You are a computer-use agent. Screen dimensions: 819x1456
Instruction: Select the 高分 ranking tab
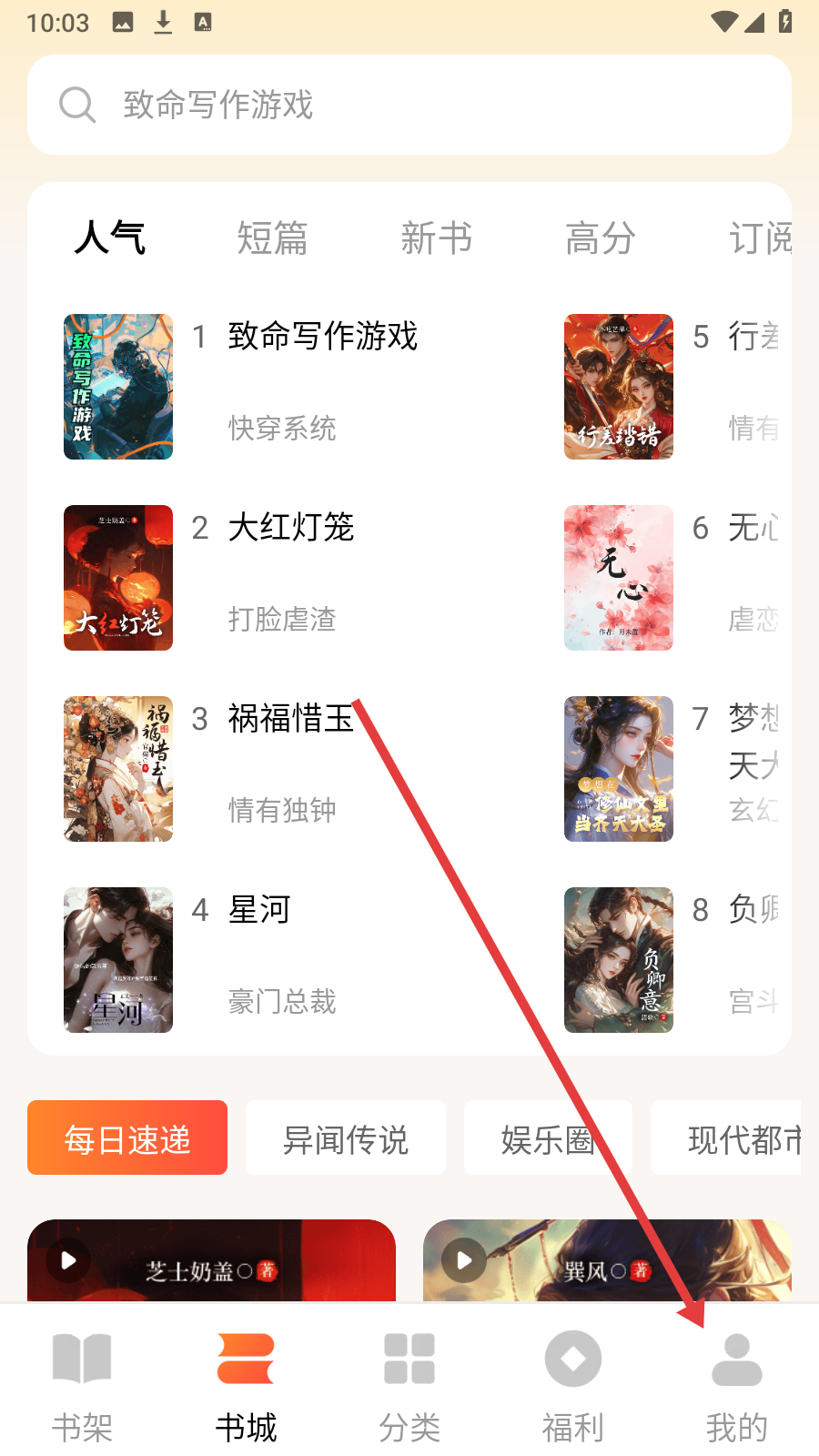[x=600, y=238]
